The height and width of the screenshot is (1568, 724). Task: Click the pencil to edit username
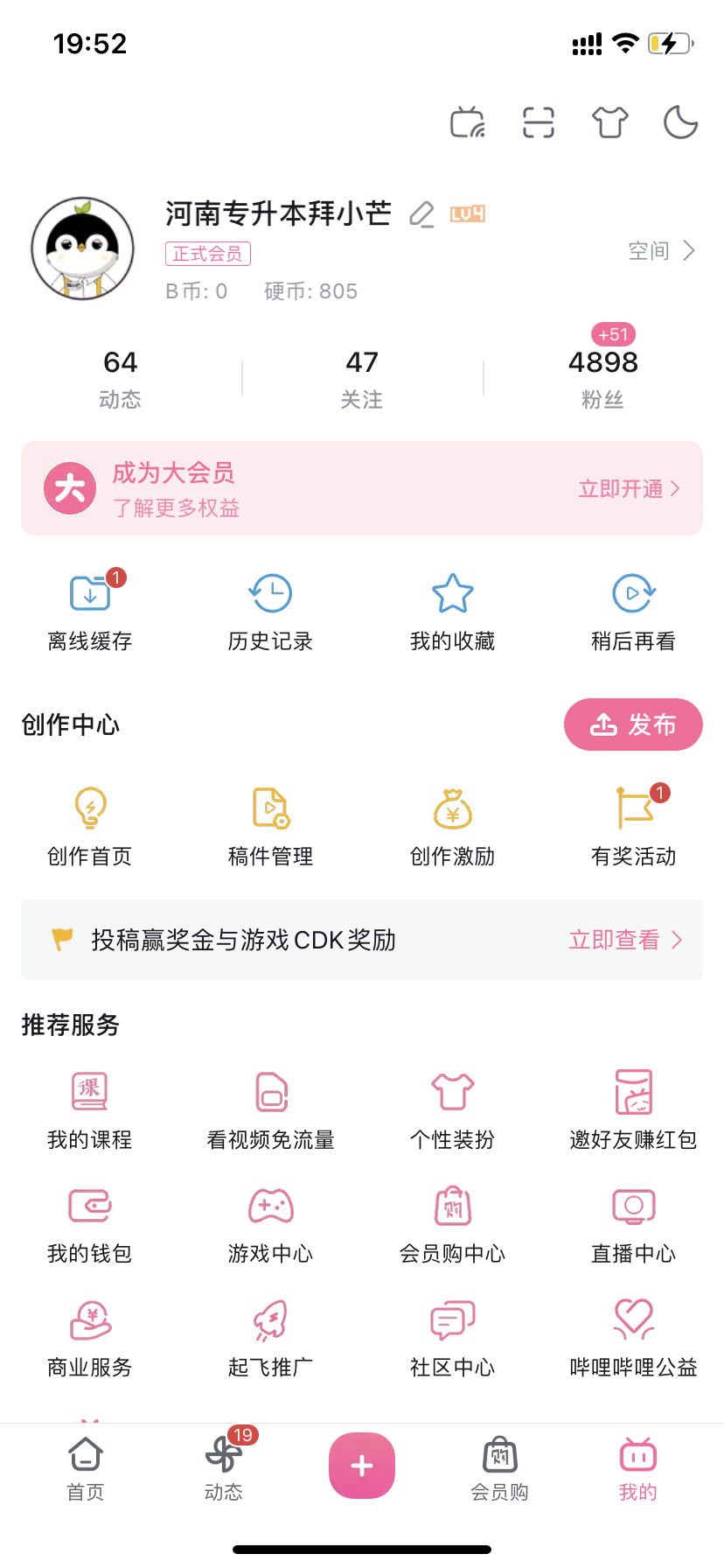[422, 213]
